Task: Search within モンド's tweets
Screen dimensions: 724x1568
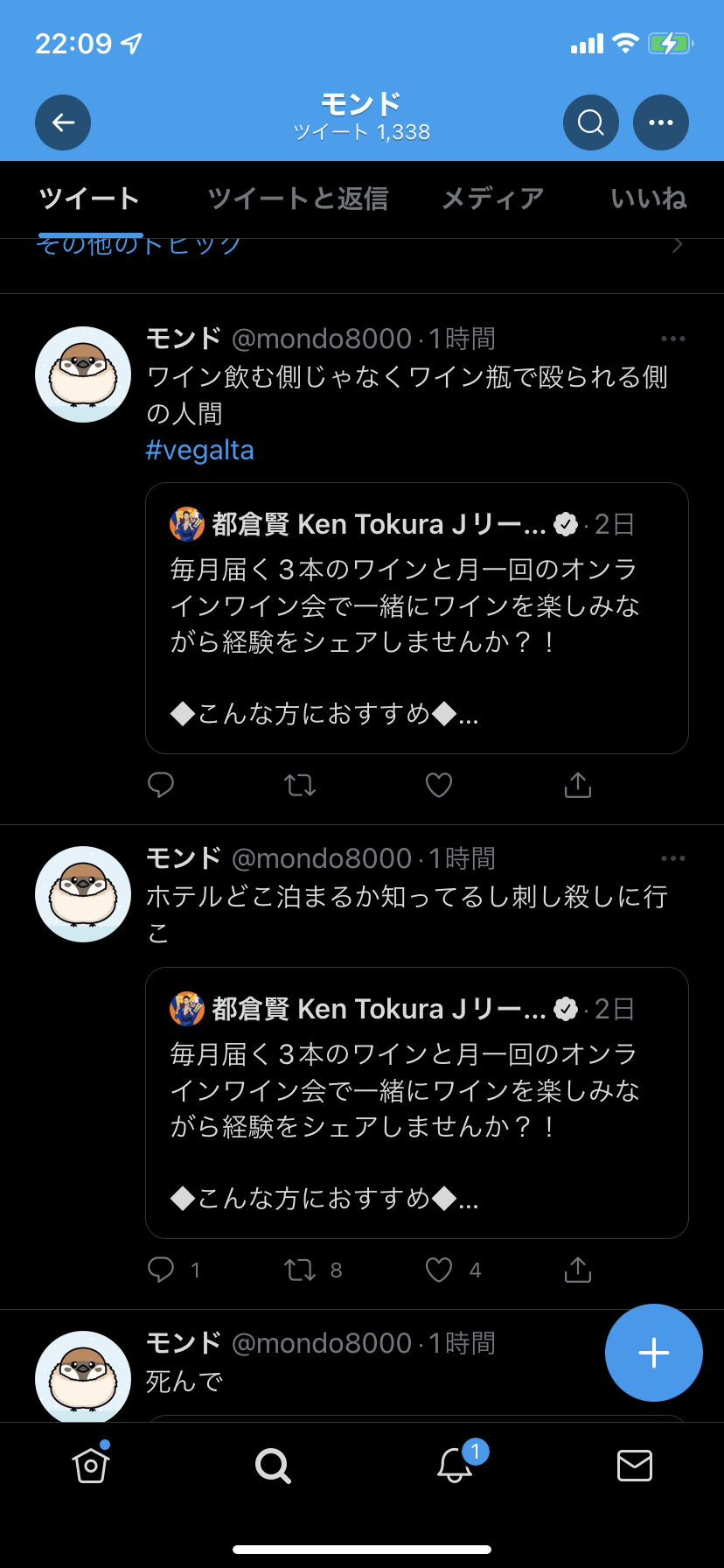Action: pos(591,122)
